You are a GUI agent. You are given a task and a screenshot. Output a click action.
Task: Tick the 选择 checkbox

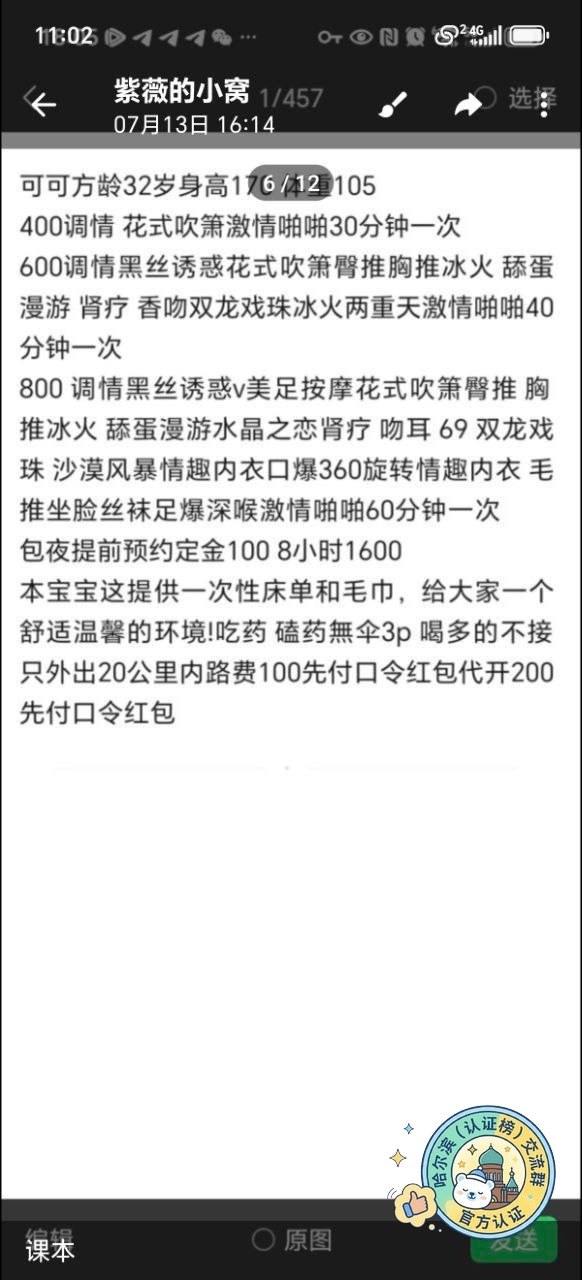coord(486,97)
